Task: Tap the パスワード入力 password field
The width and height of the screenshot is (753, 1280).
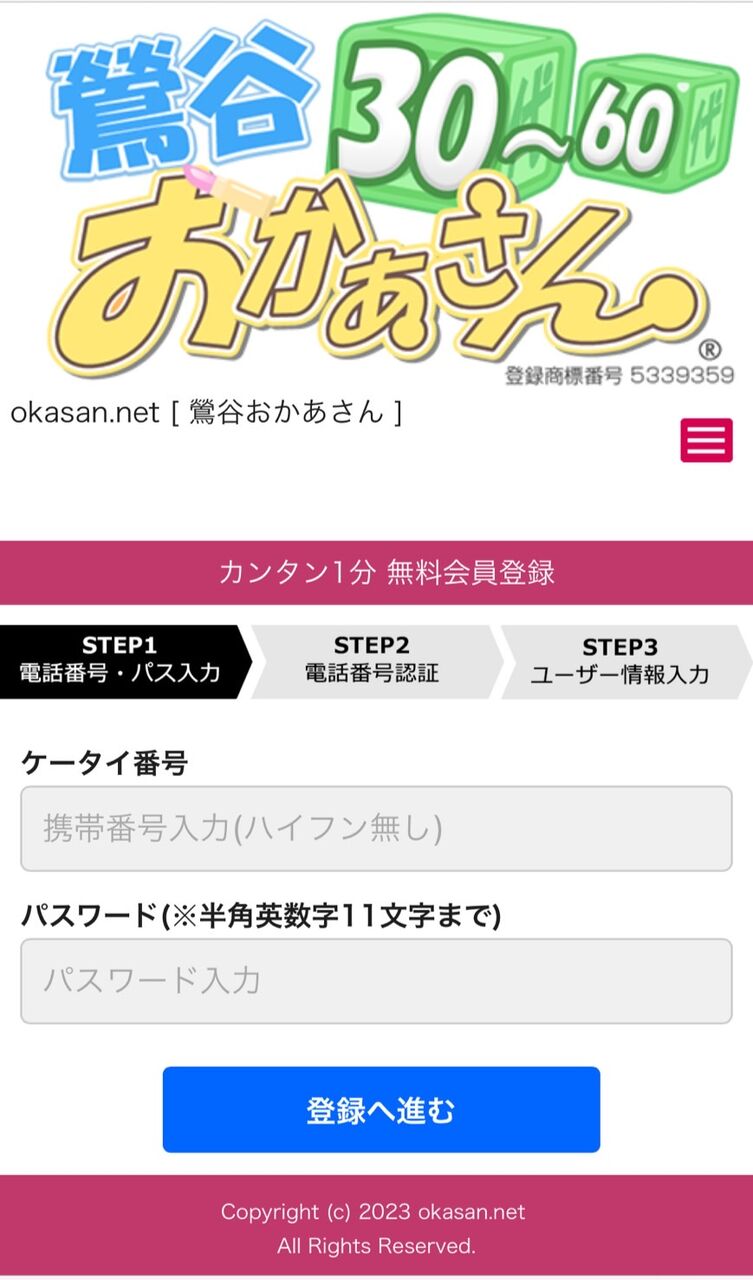Action: 376,981
